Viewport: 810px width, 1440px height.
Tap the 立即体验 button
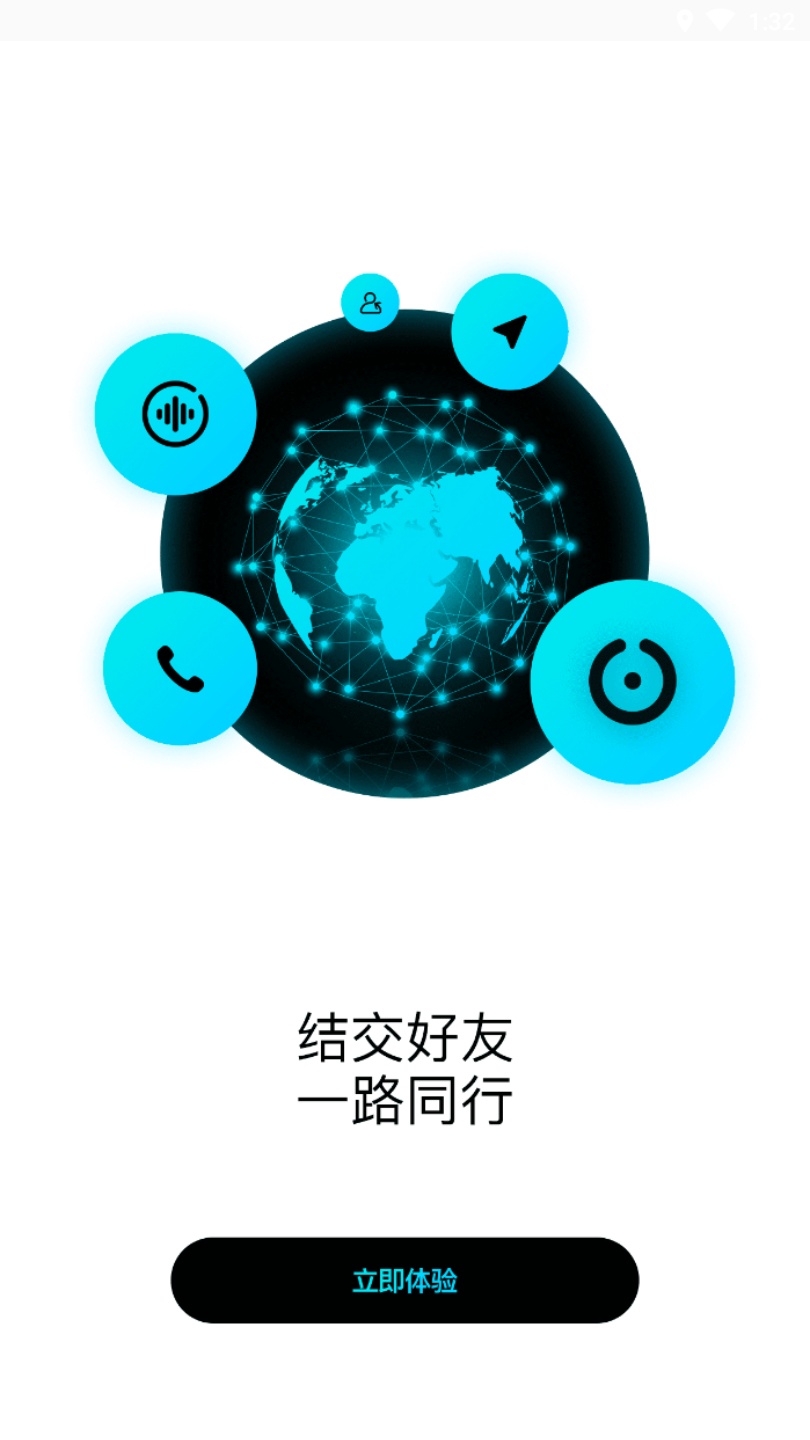[405, 1280]
